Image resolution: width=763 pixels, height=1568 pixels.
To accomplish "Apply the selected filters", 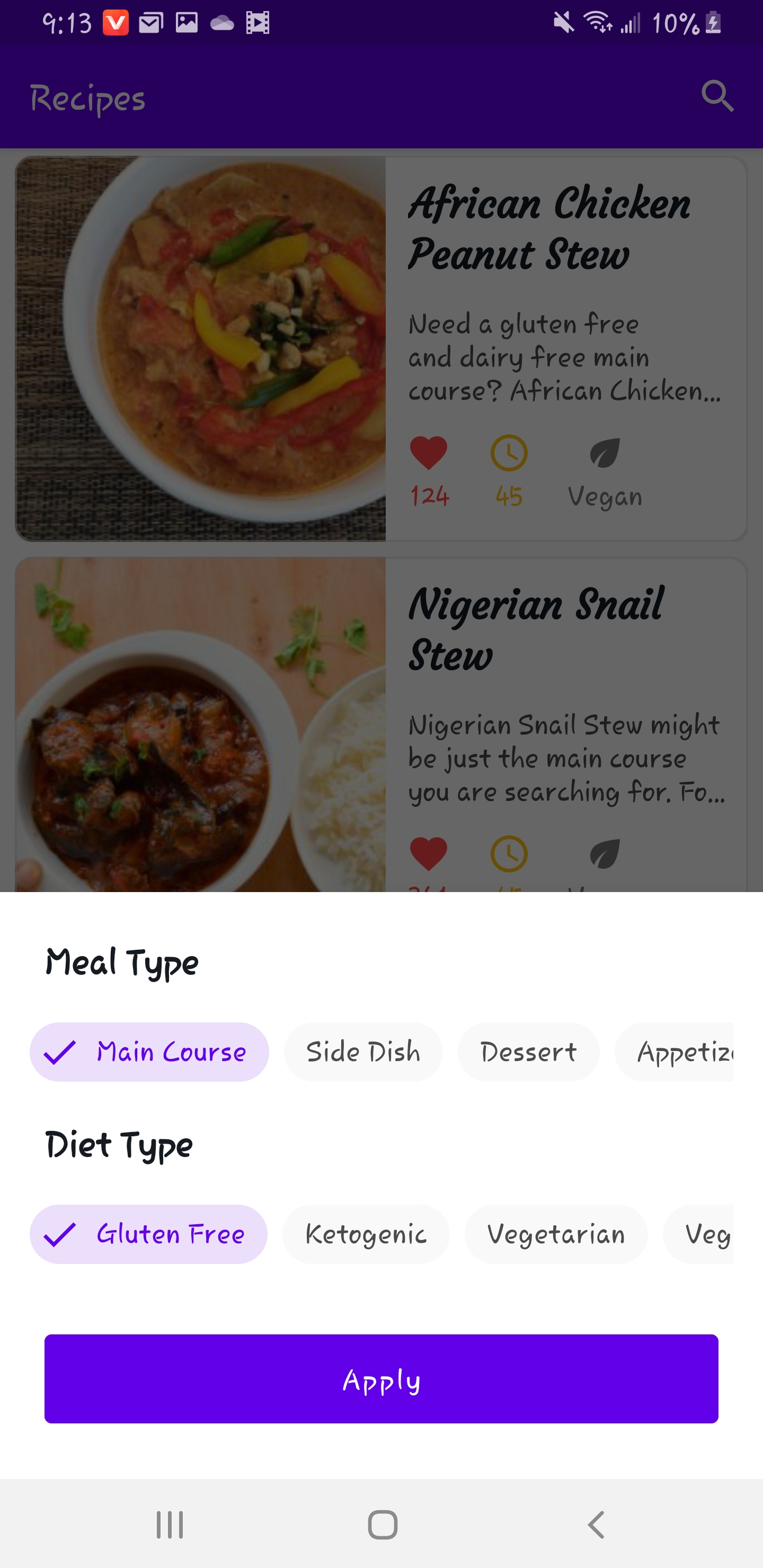I will [381, 1379].
